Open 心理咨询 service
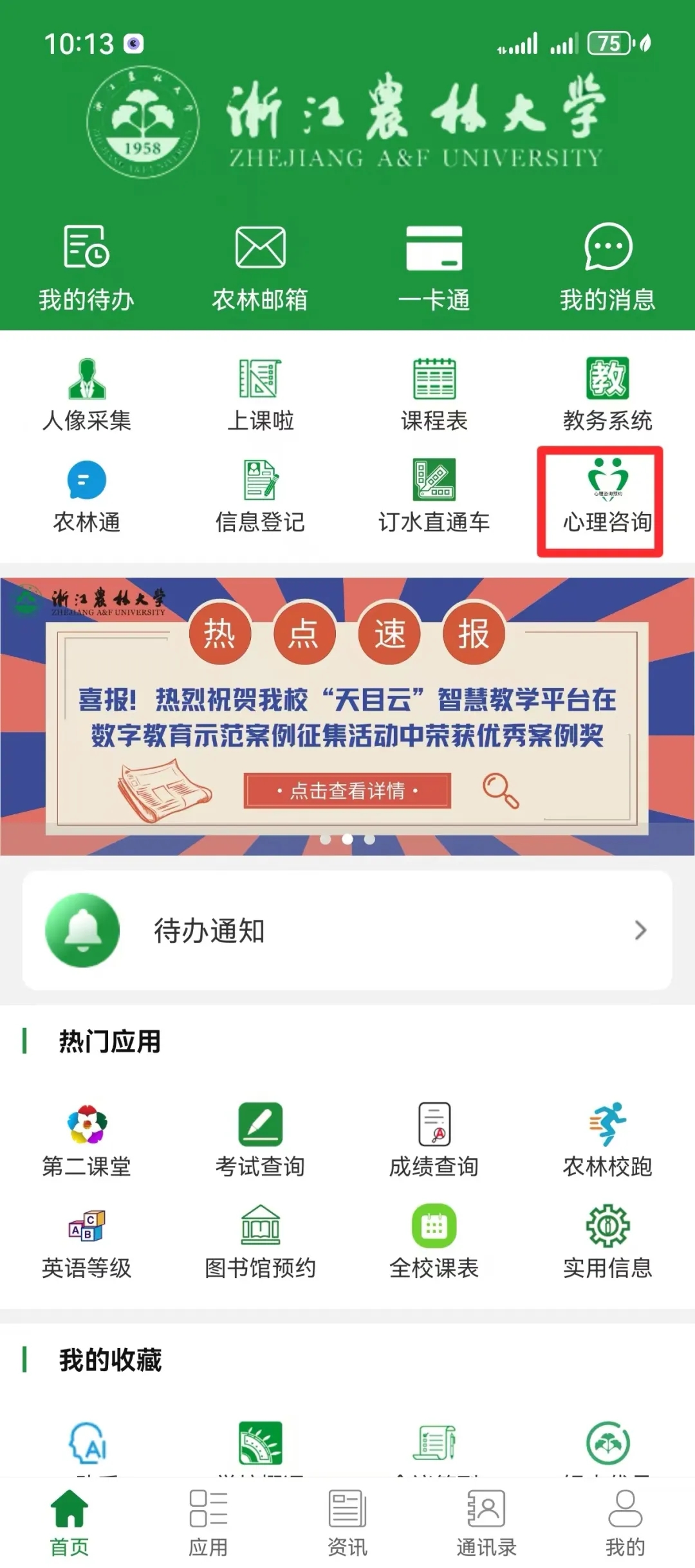 coord(607,497)
